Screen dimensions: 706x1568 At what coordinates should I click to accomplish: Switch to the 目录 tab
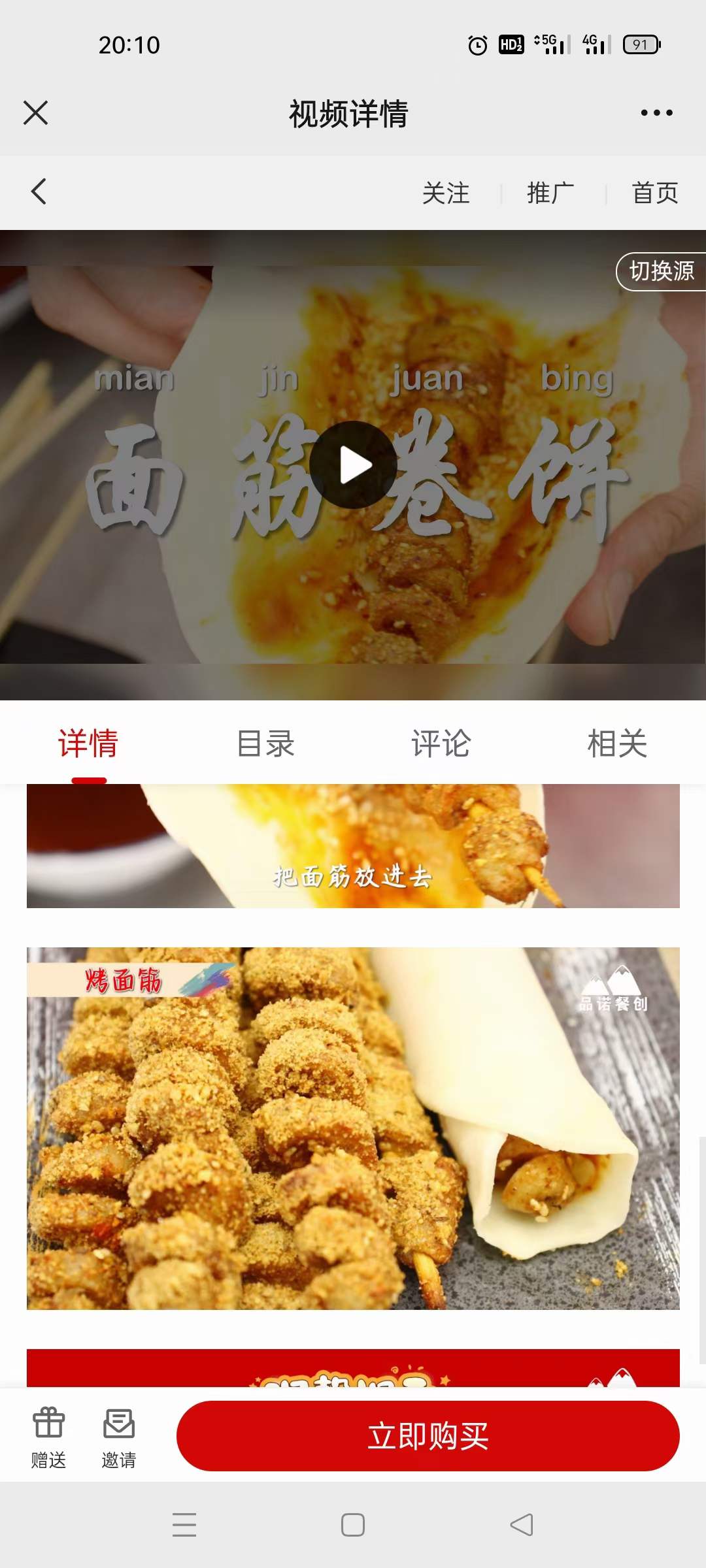click(264, 743)
